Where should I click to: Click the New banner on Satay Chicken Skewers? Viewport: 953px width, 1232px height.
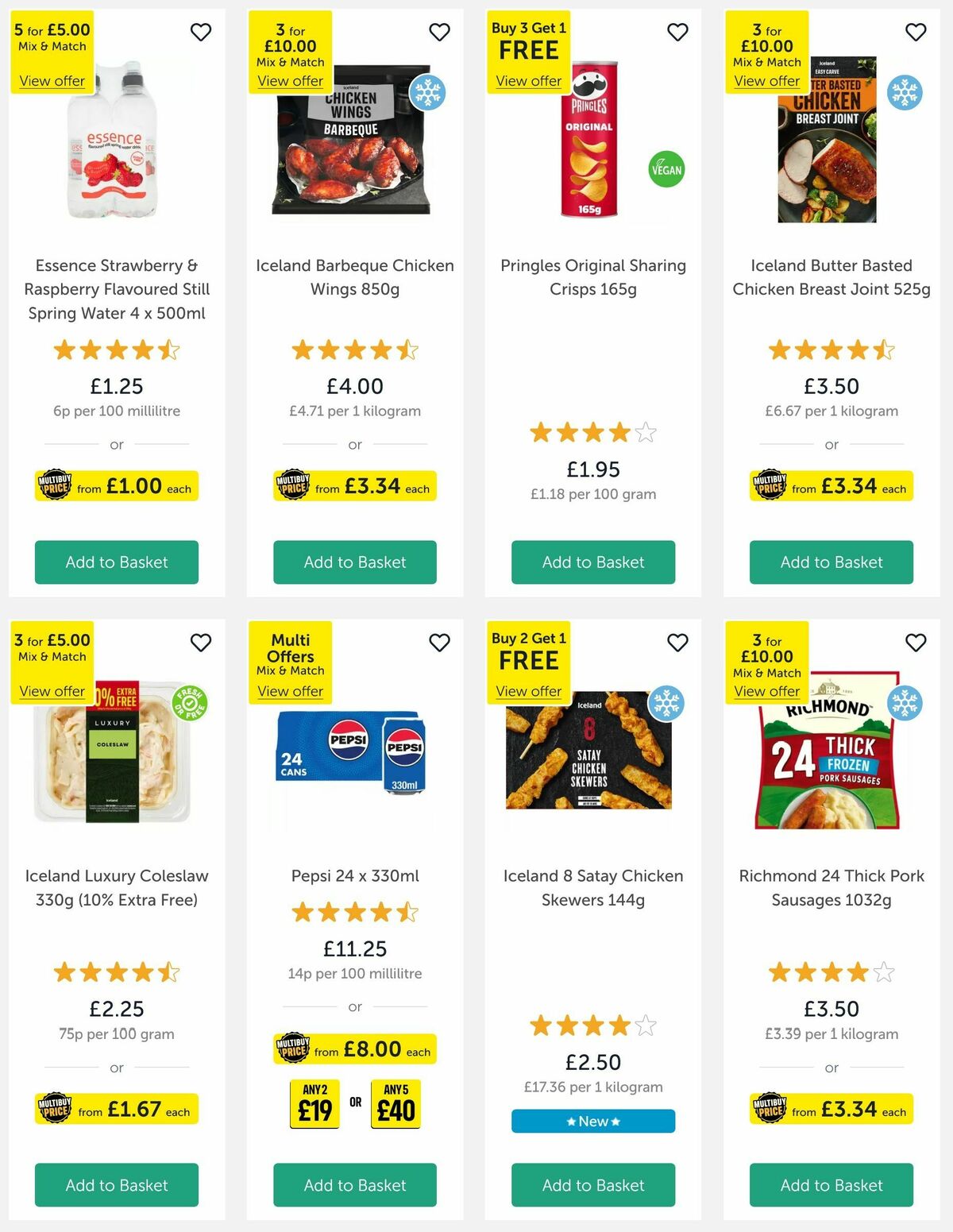click(592, 1121)
